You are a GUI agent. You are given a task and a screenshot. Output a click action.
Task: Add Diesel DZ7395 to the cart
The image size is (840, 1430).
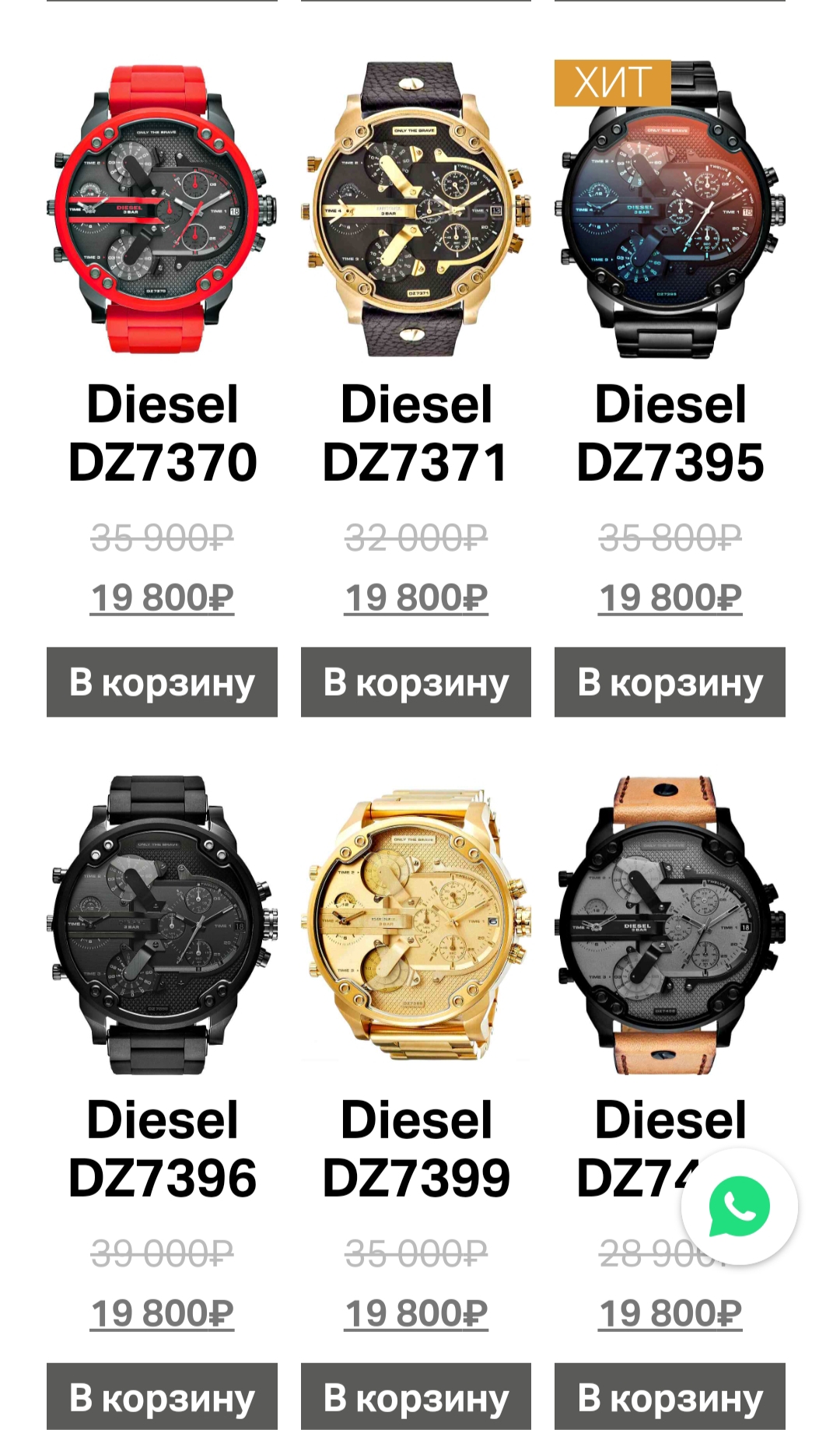tap(670, 682)
